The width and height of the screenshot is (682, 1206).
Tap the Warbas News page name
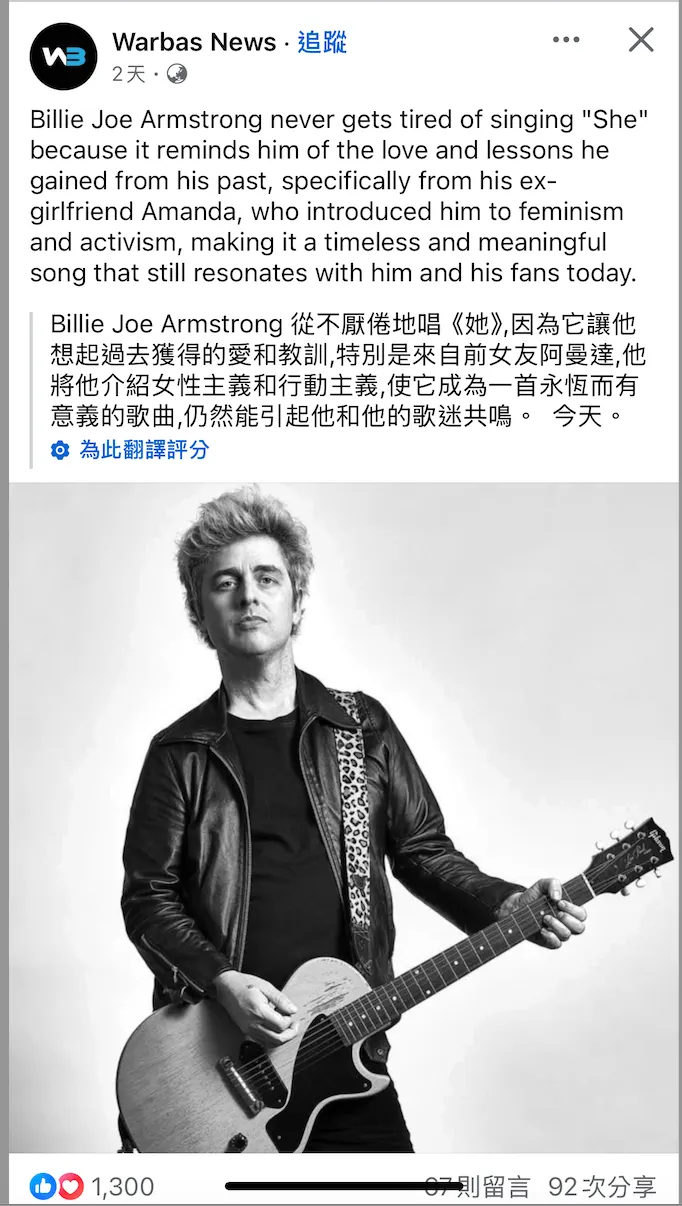194,42
